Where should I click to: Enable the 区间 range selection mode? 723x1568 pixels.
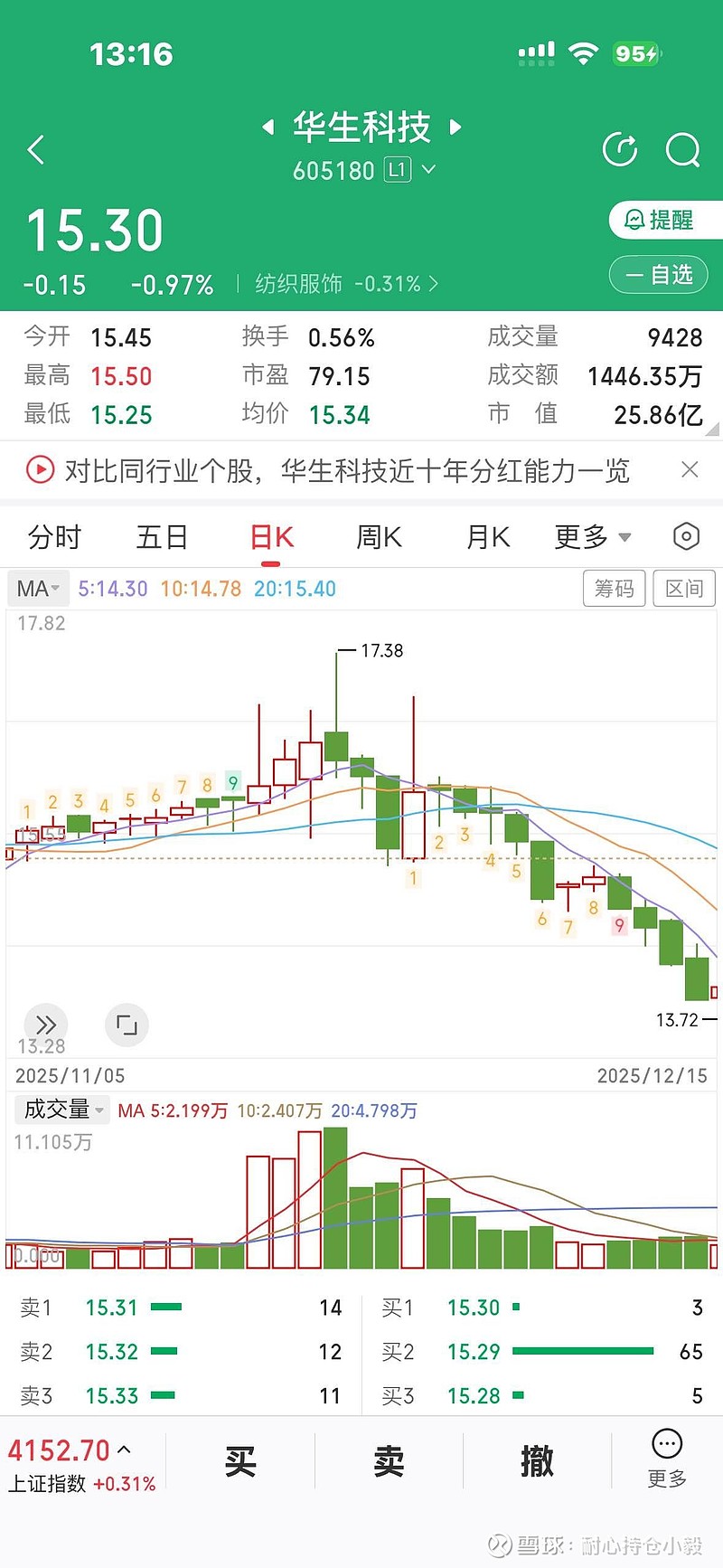[x=684, y=588]
